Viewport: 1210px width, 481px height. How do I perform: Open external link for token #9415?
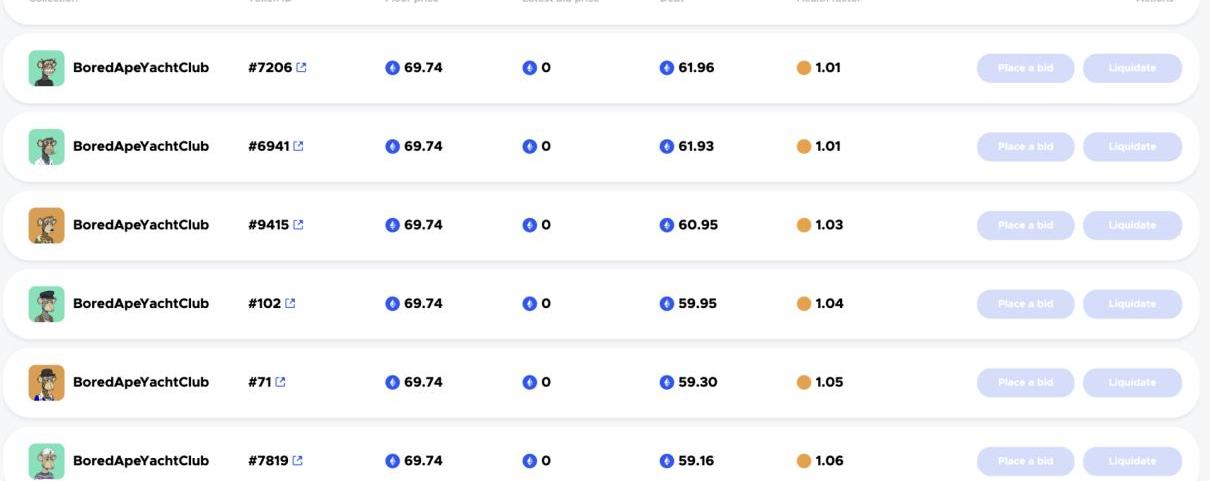[x=298, y=225]
